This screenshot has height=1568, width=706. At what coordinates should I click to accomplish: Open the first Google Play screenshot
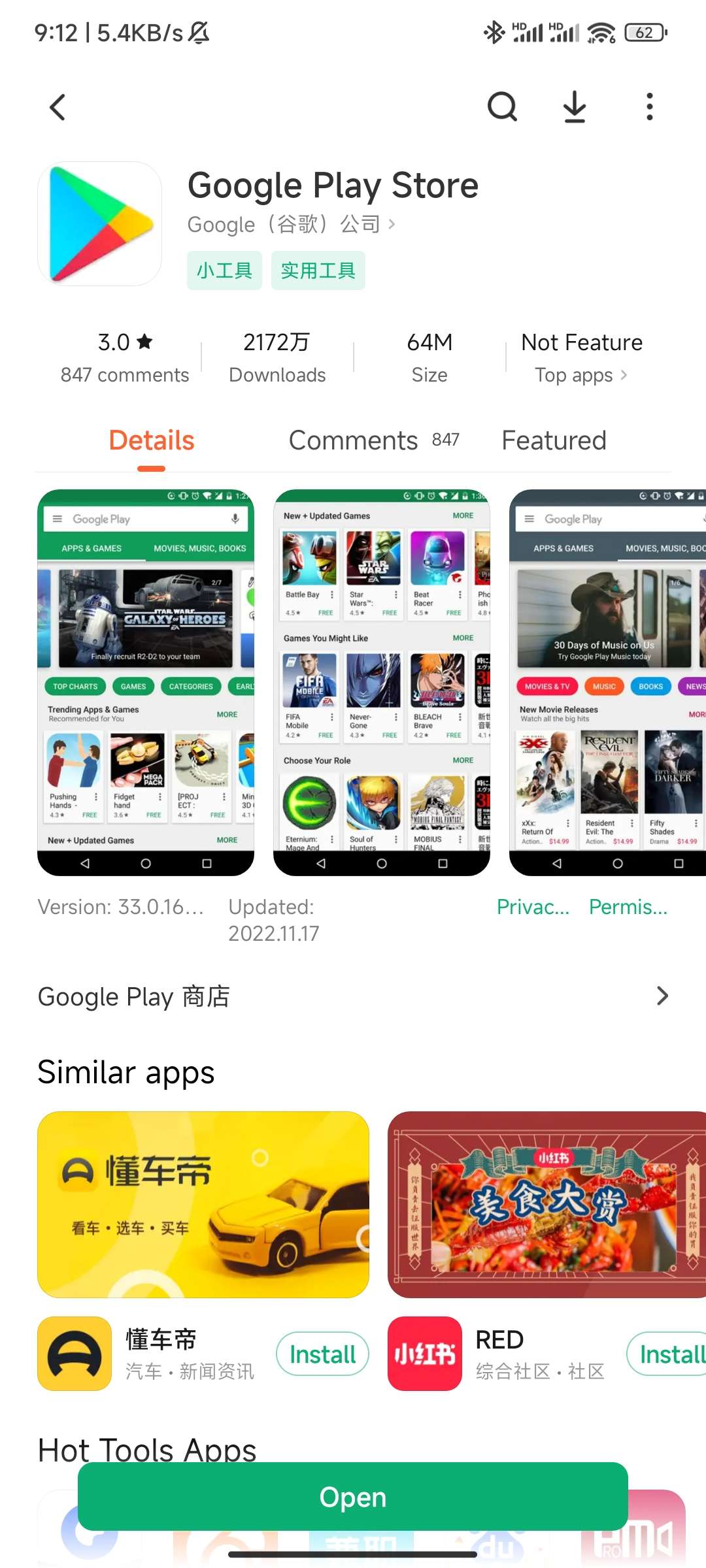pos(146,682)
